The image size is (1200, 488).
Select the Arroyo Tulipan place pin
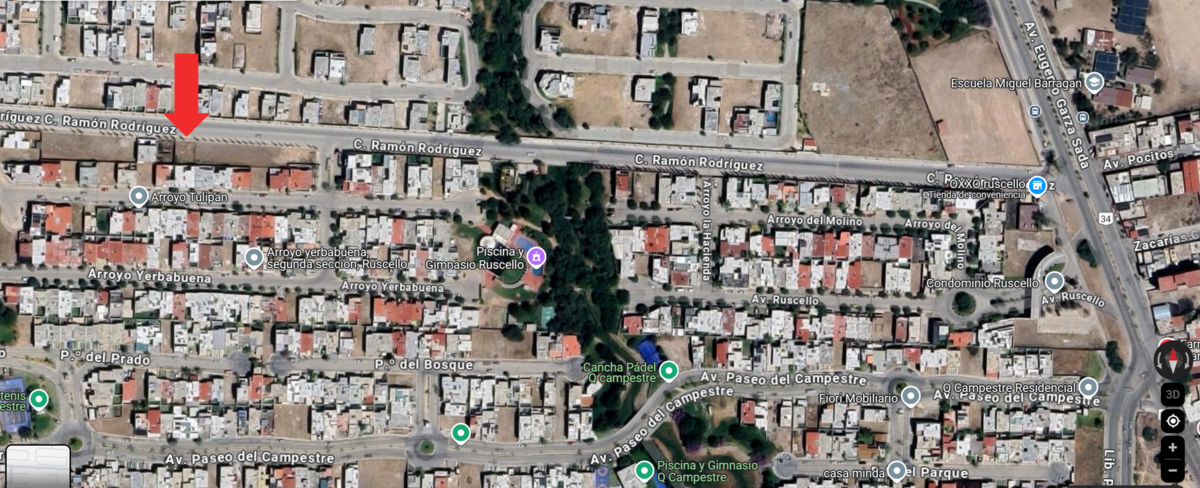pyautogui.click(x=138, y=197)
